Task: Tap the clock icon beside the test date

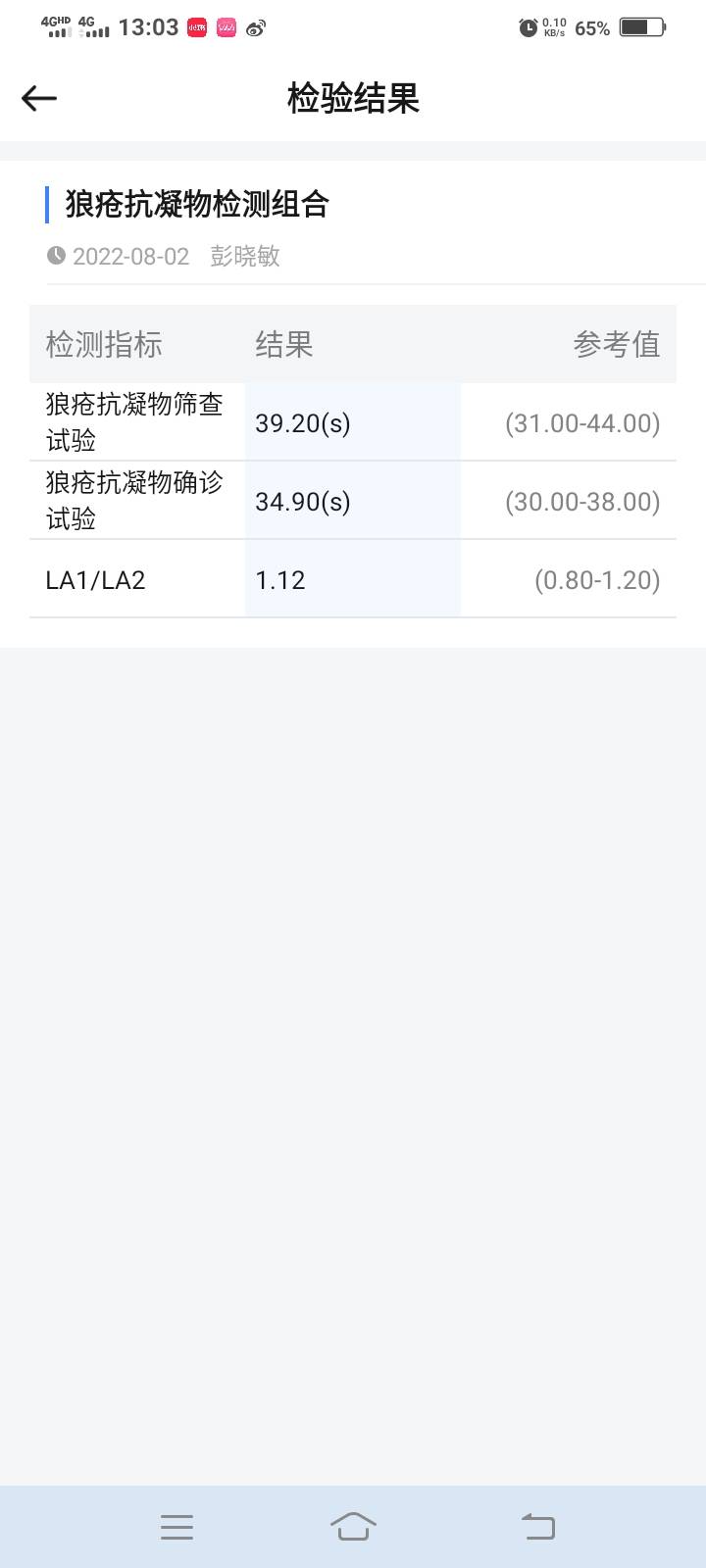Action: coord(58,256)
